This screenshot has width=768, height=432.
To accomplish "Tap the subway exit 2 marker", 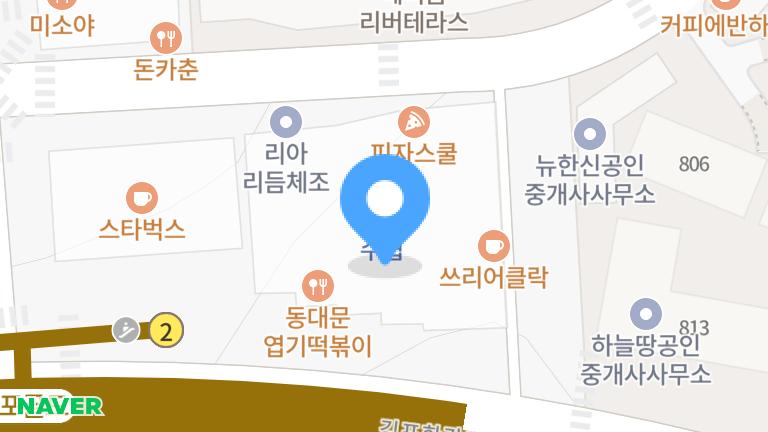I will point(166,330).
